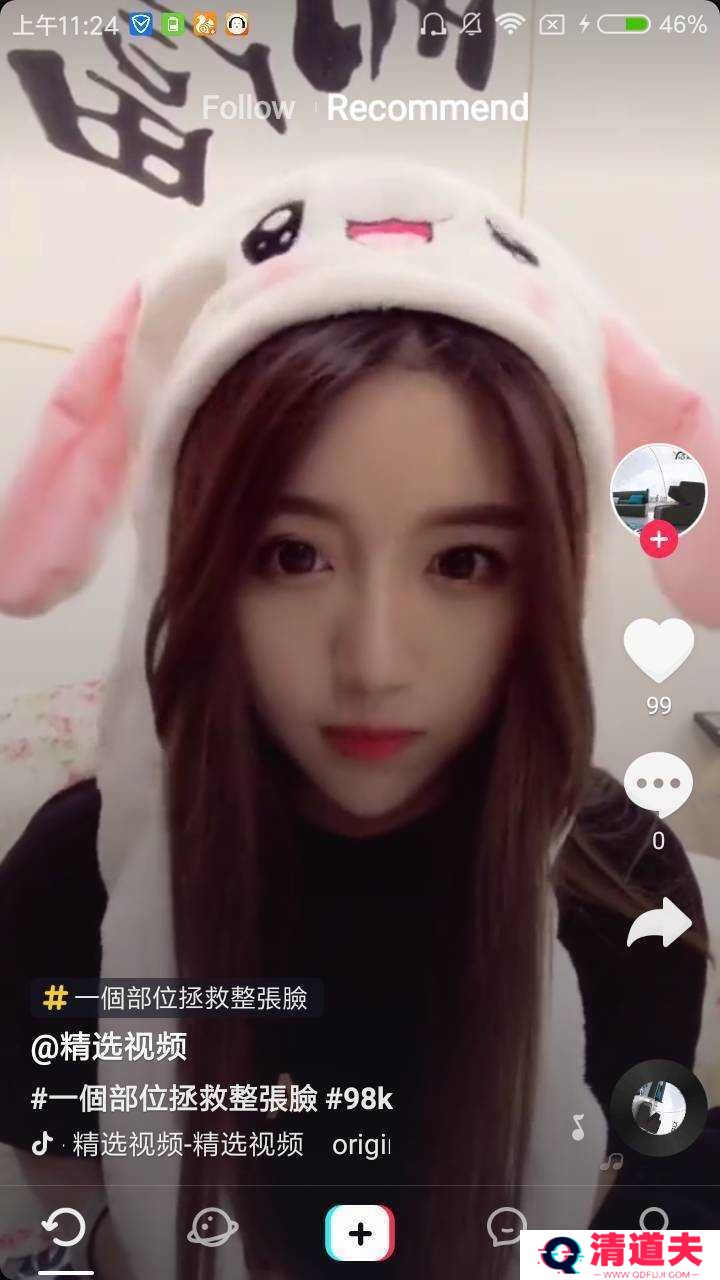Open the hashtag chip 一個部位拯救整張臉

[x=176, y=997]
